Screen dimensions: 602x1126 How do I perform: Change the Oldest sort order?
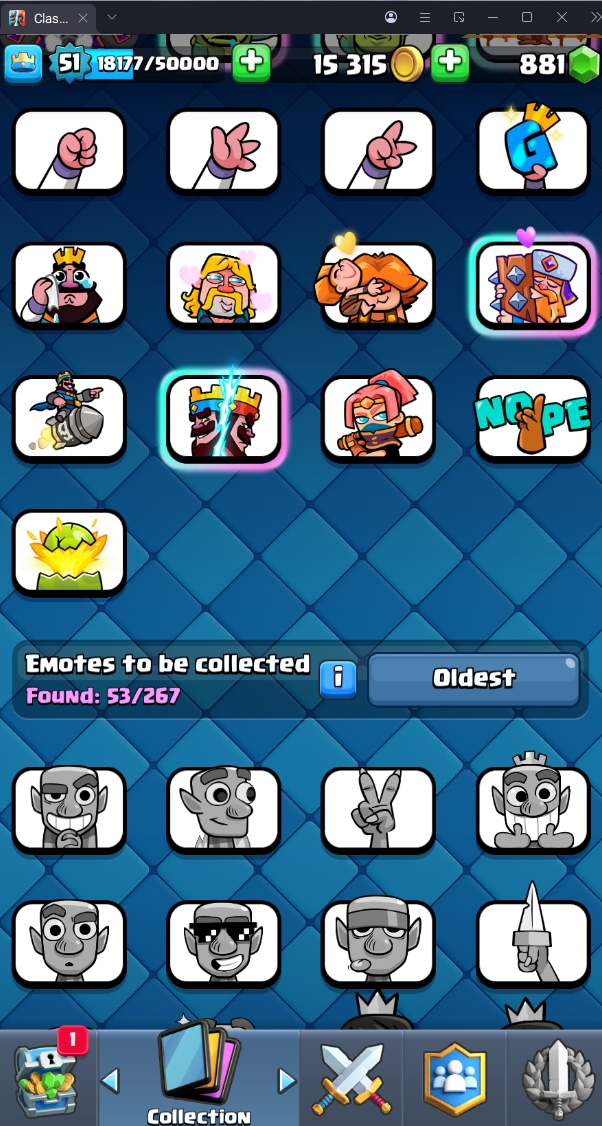click(473, 678)
